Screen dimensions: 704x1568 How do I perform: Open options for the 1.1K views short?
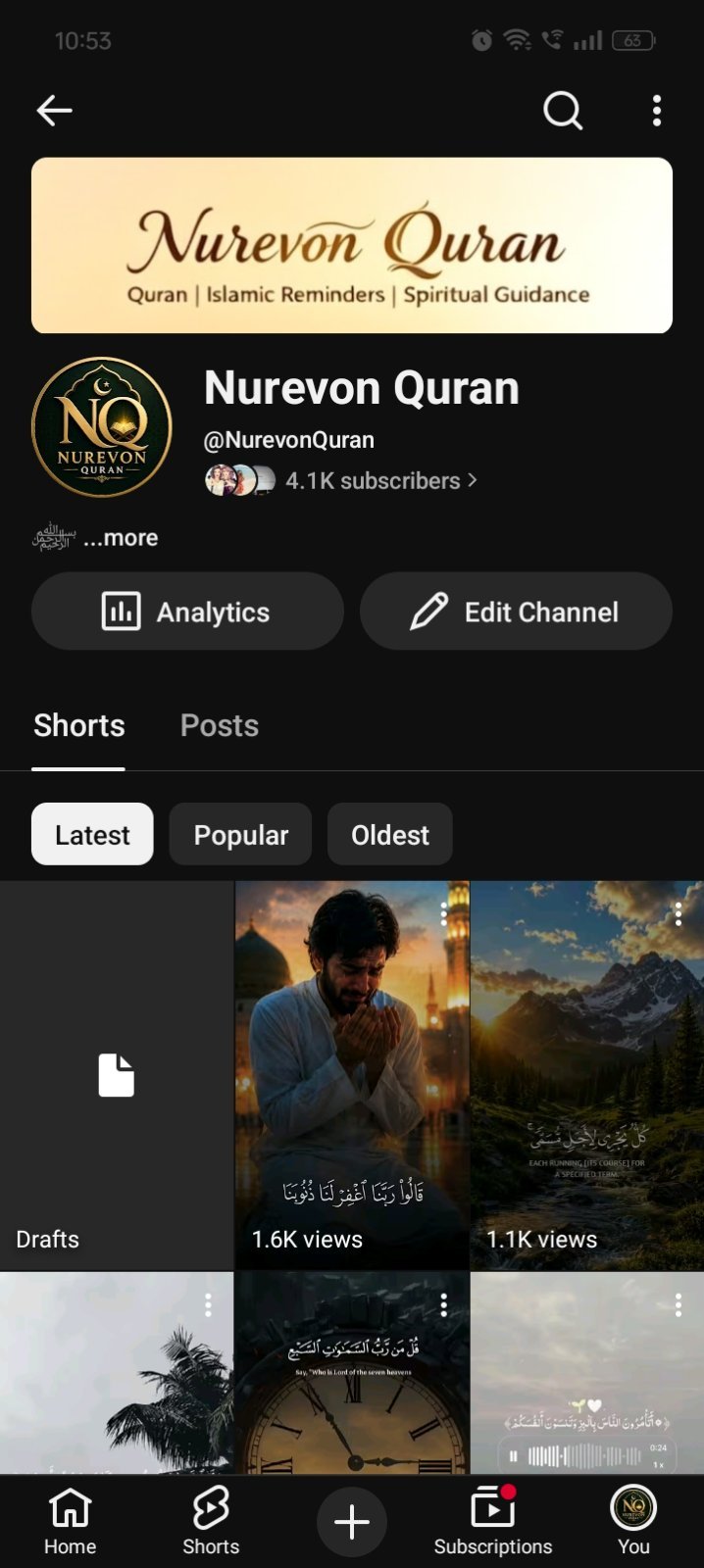(678, 914)
